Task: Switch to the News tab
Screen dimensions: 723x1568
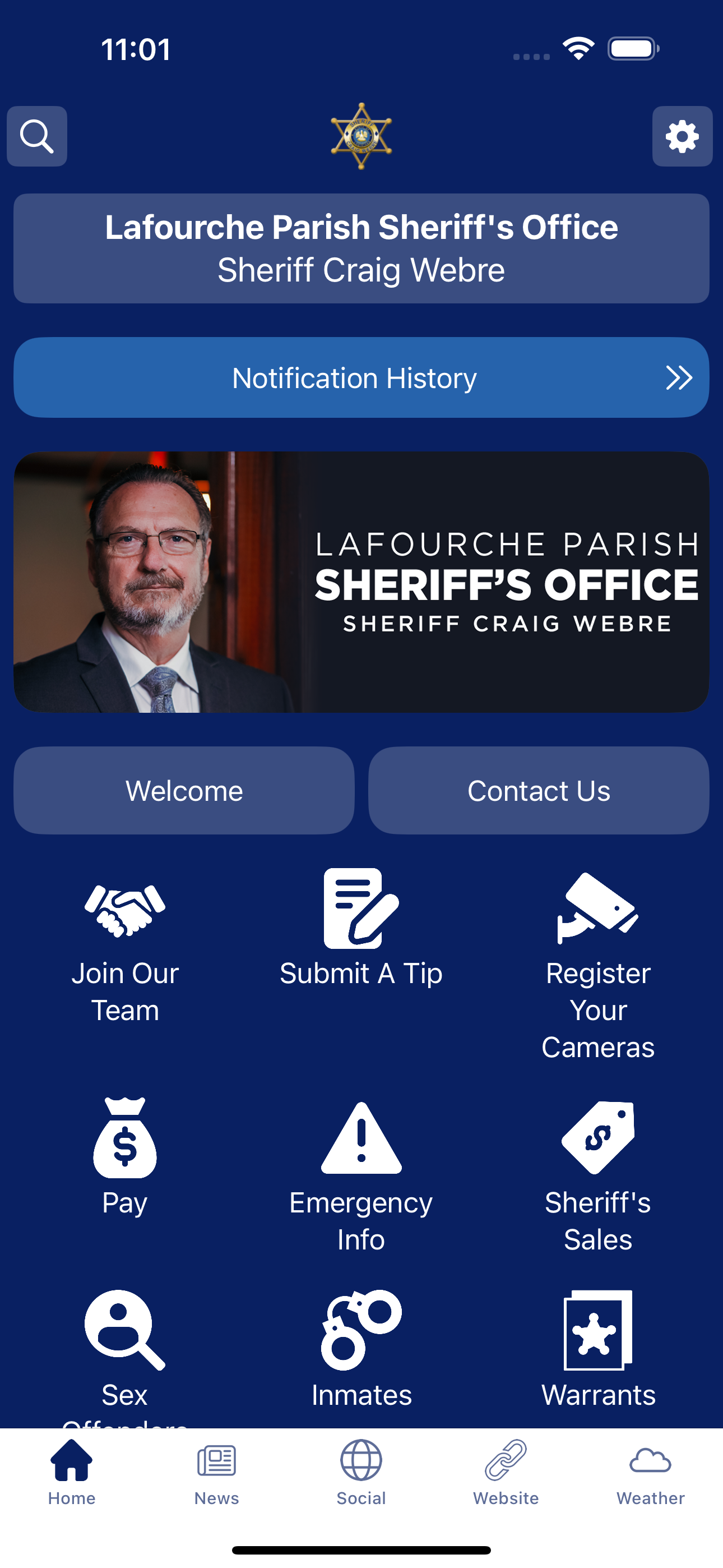Action: [216, 1473]
